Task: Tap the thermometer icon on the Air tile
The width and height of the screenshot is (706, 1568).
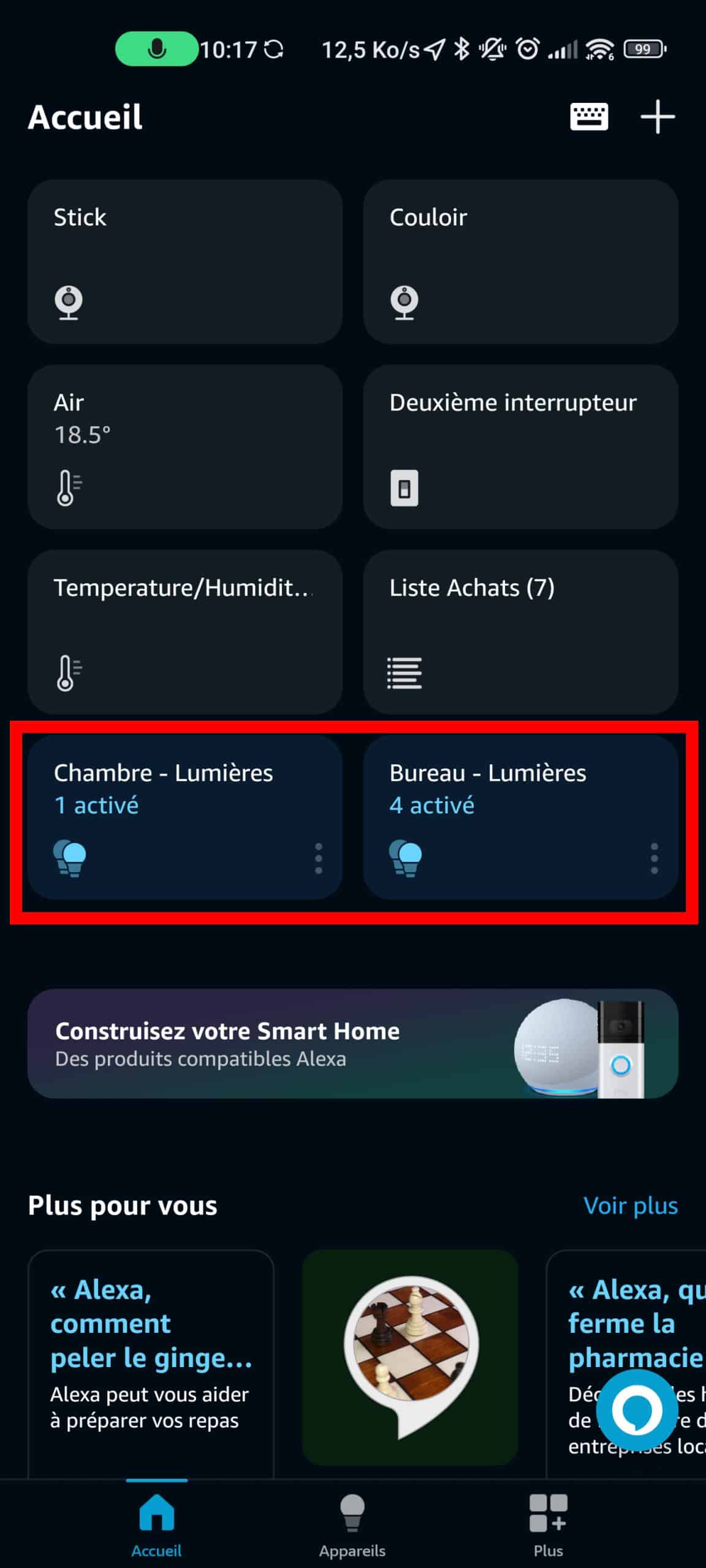Action: 69,486
